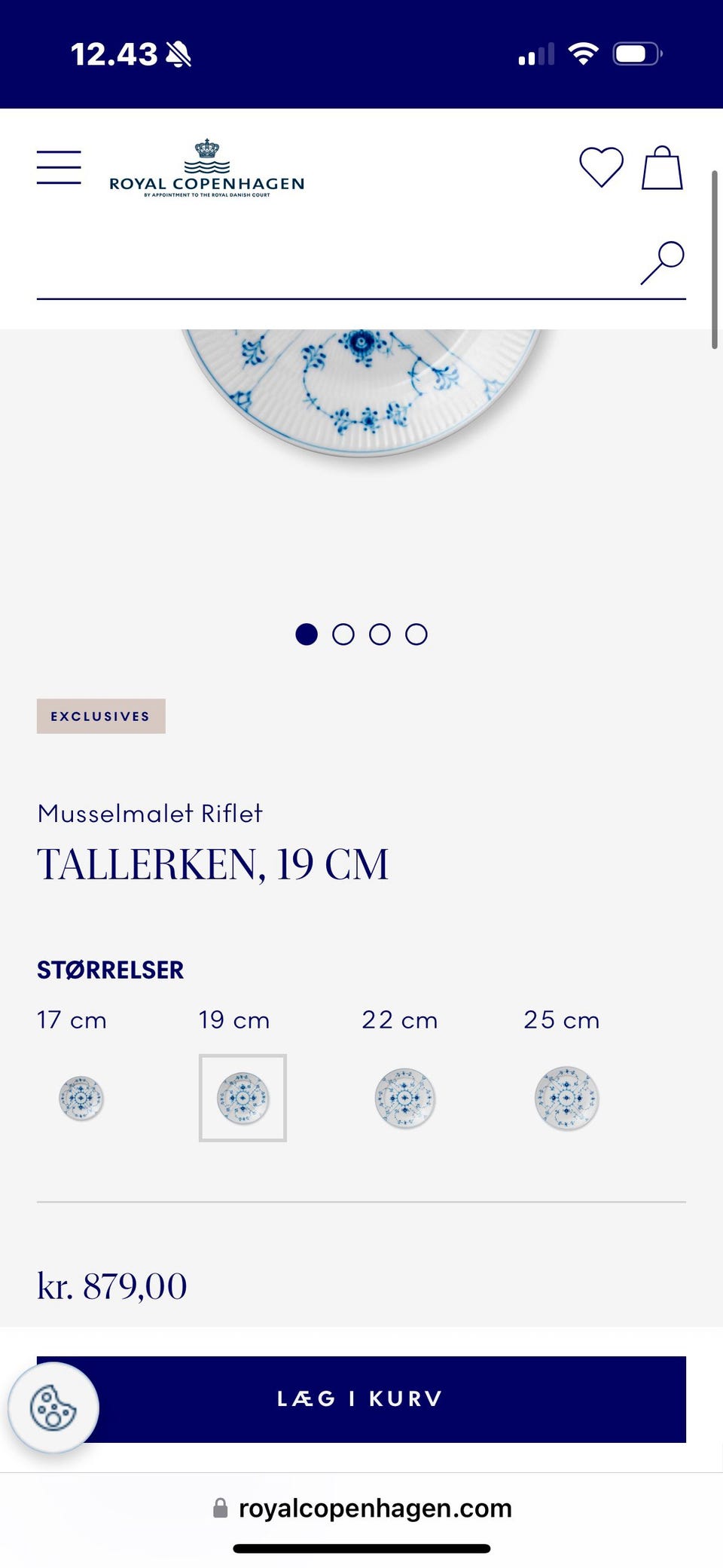Select the 25 cm plate size

[x=566, y=1099]
